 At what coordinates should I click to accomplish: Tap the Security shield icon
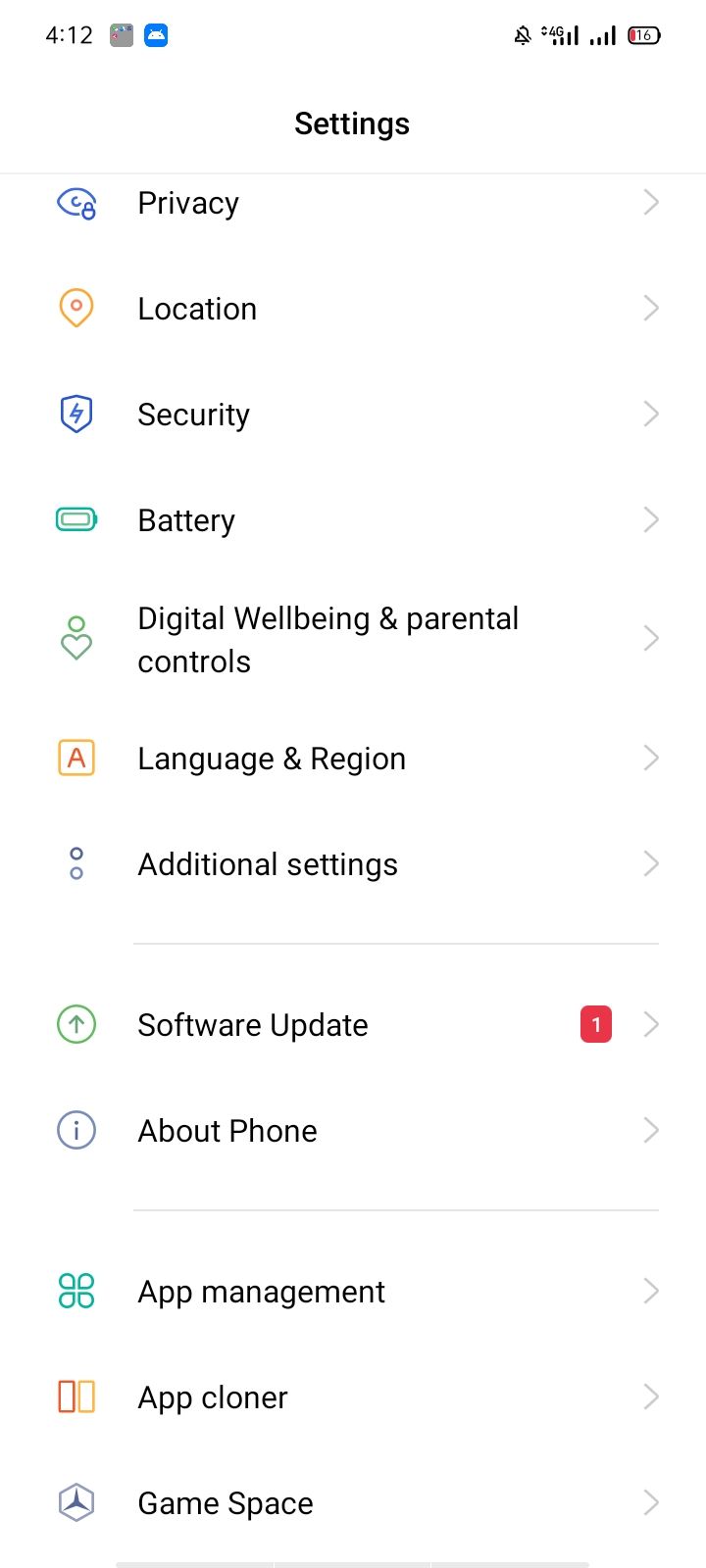point(76,414)
